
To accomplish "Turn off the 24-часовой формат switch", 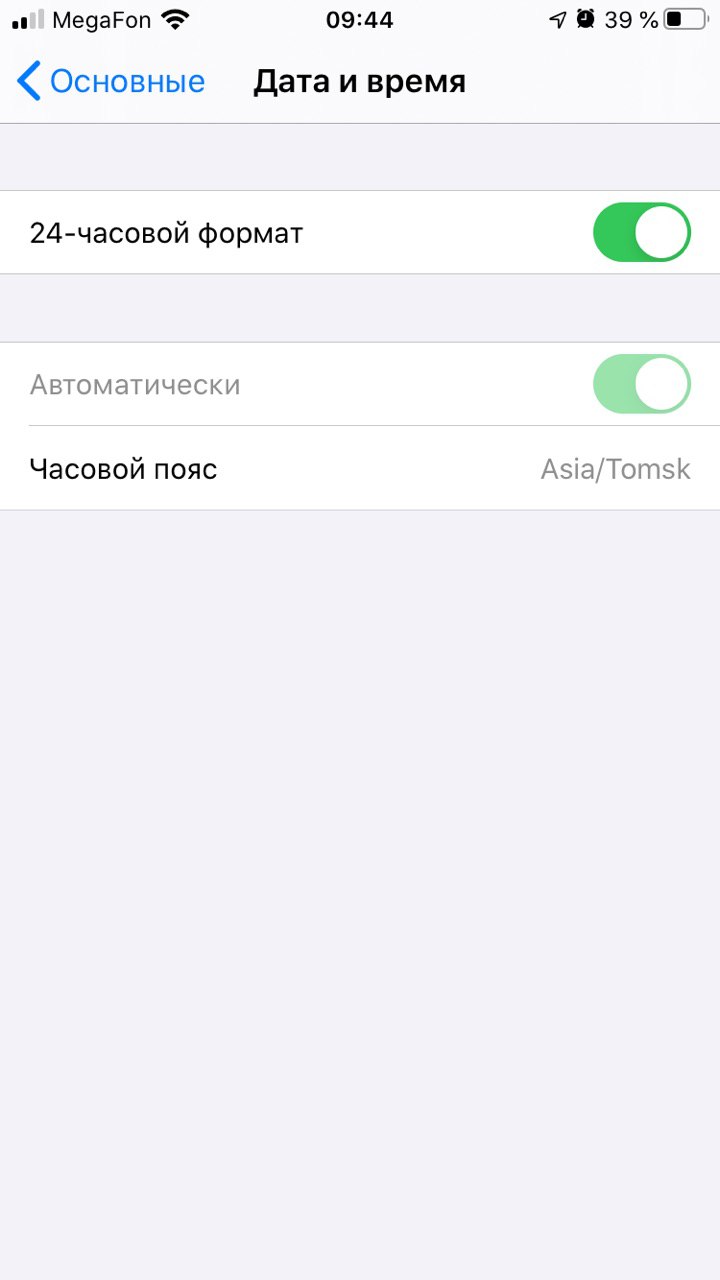I will tap(642, 232).
